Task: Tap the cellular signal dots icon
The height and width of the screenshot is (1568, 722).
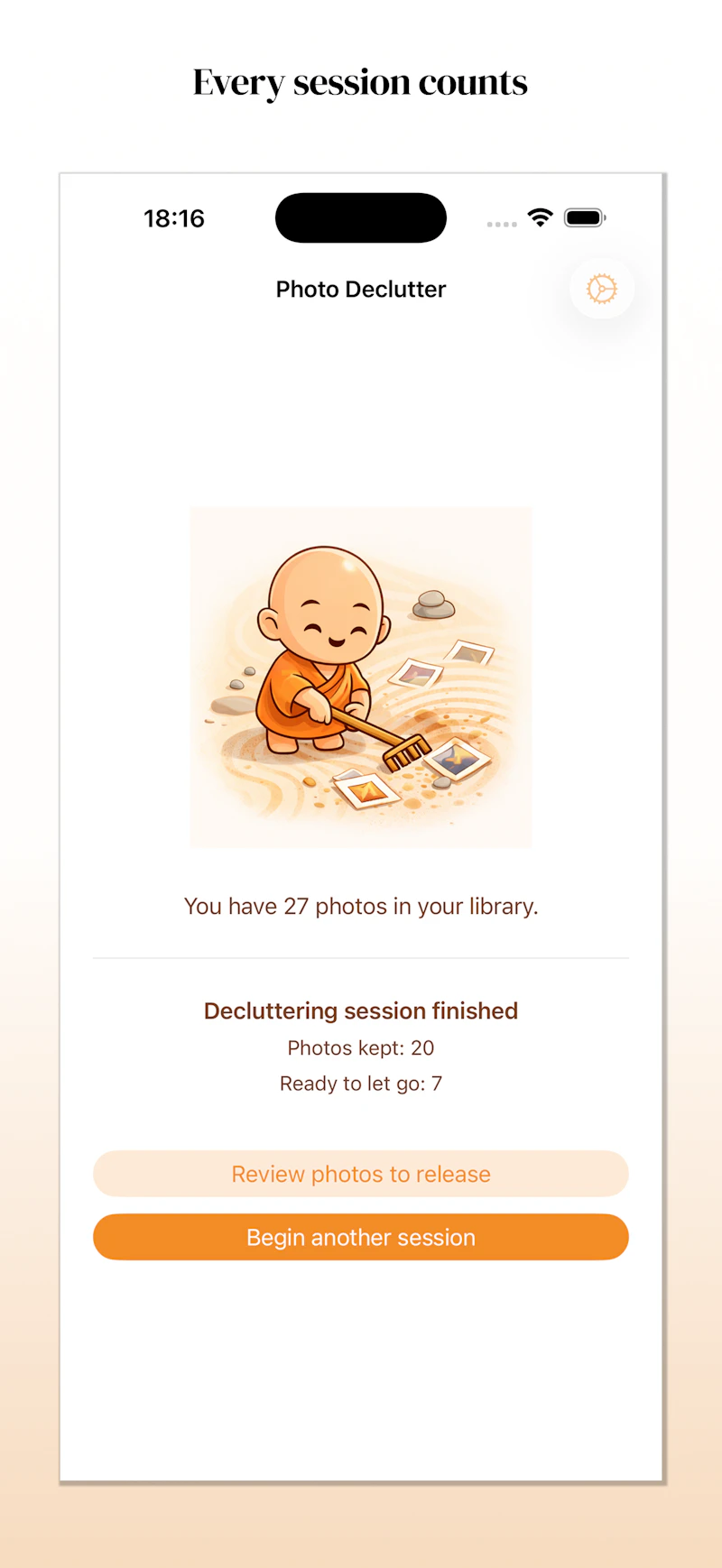Action: 501,225
